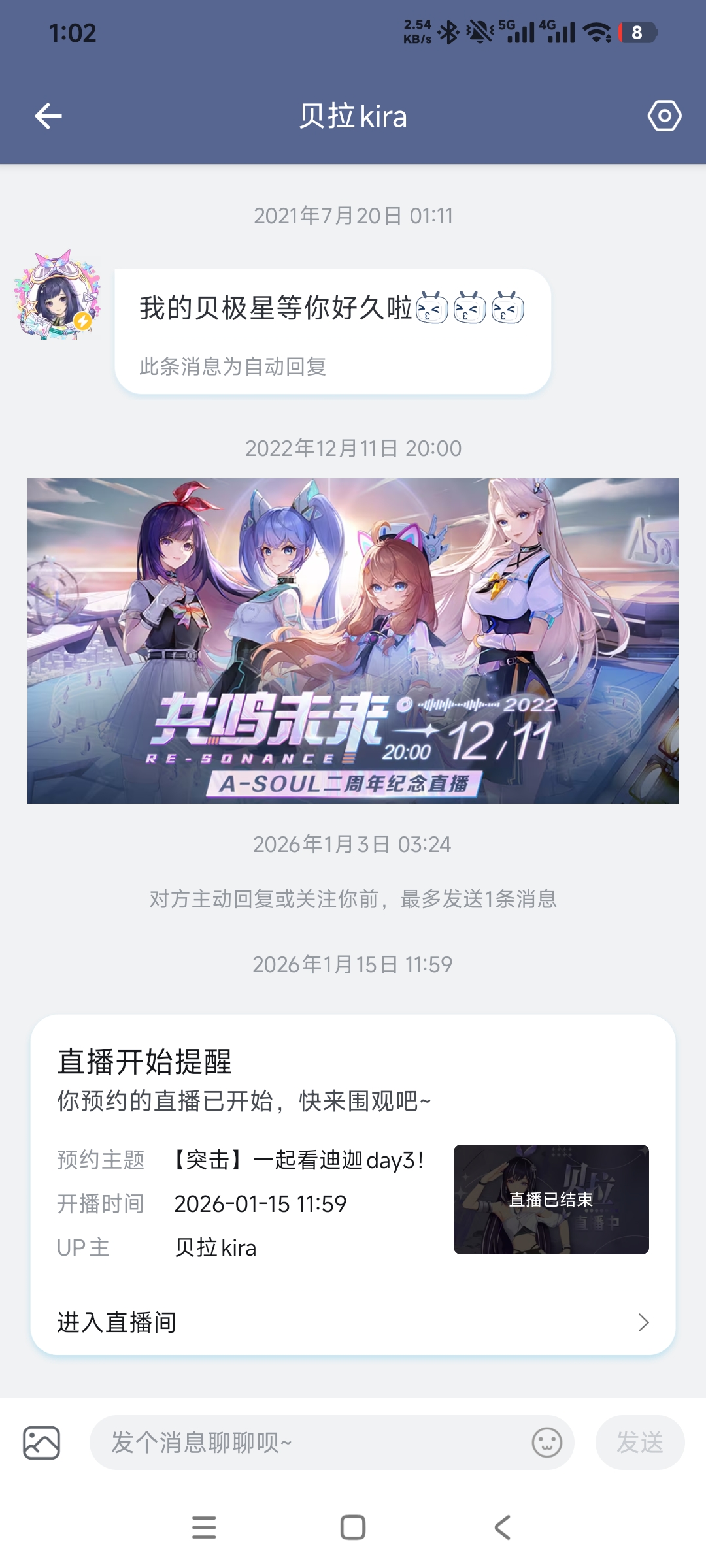Screen dimensions: 706x1568
Task: Open chat settings hexagon icon
Action: [x=664, y=116]
